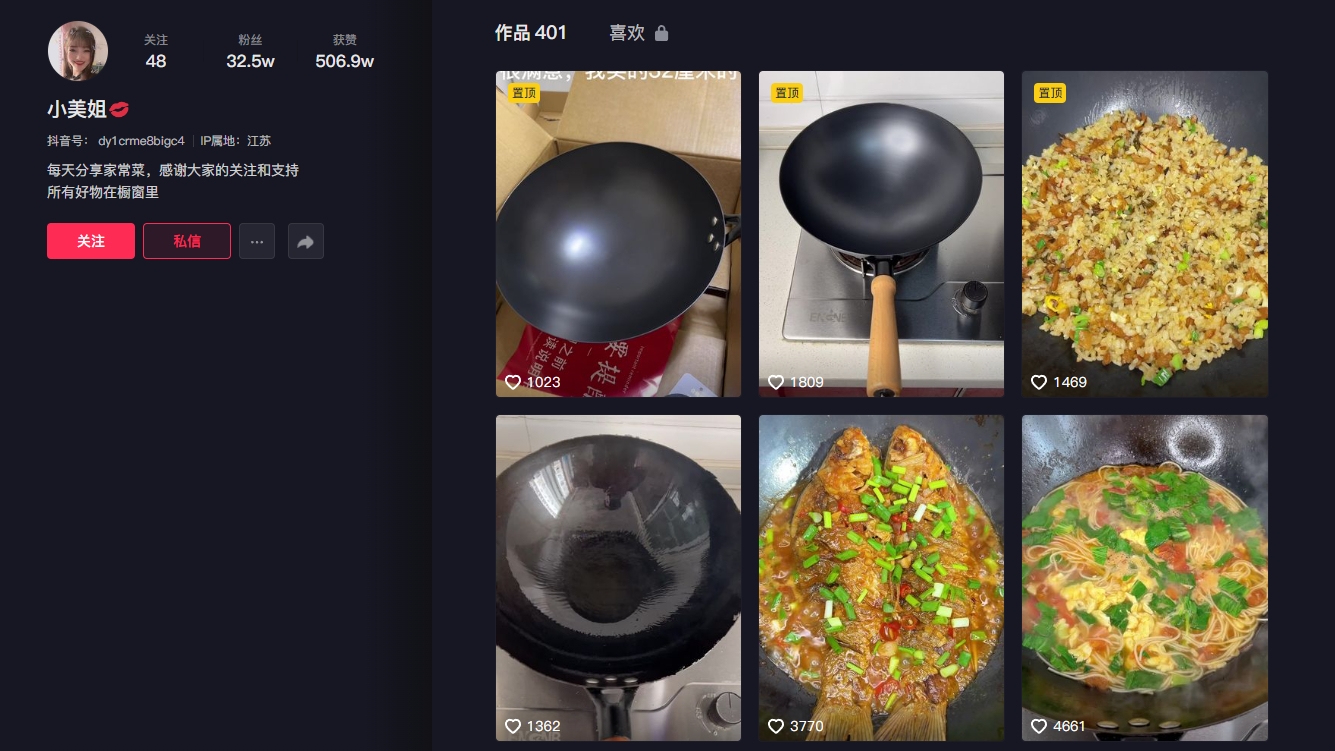Image resolution: width=1335 pixels, height=751 pixels.
Task: Send a private message via 私信
Action: click(187, 241)
